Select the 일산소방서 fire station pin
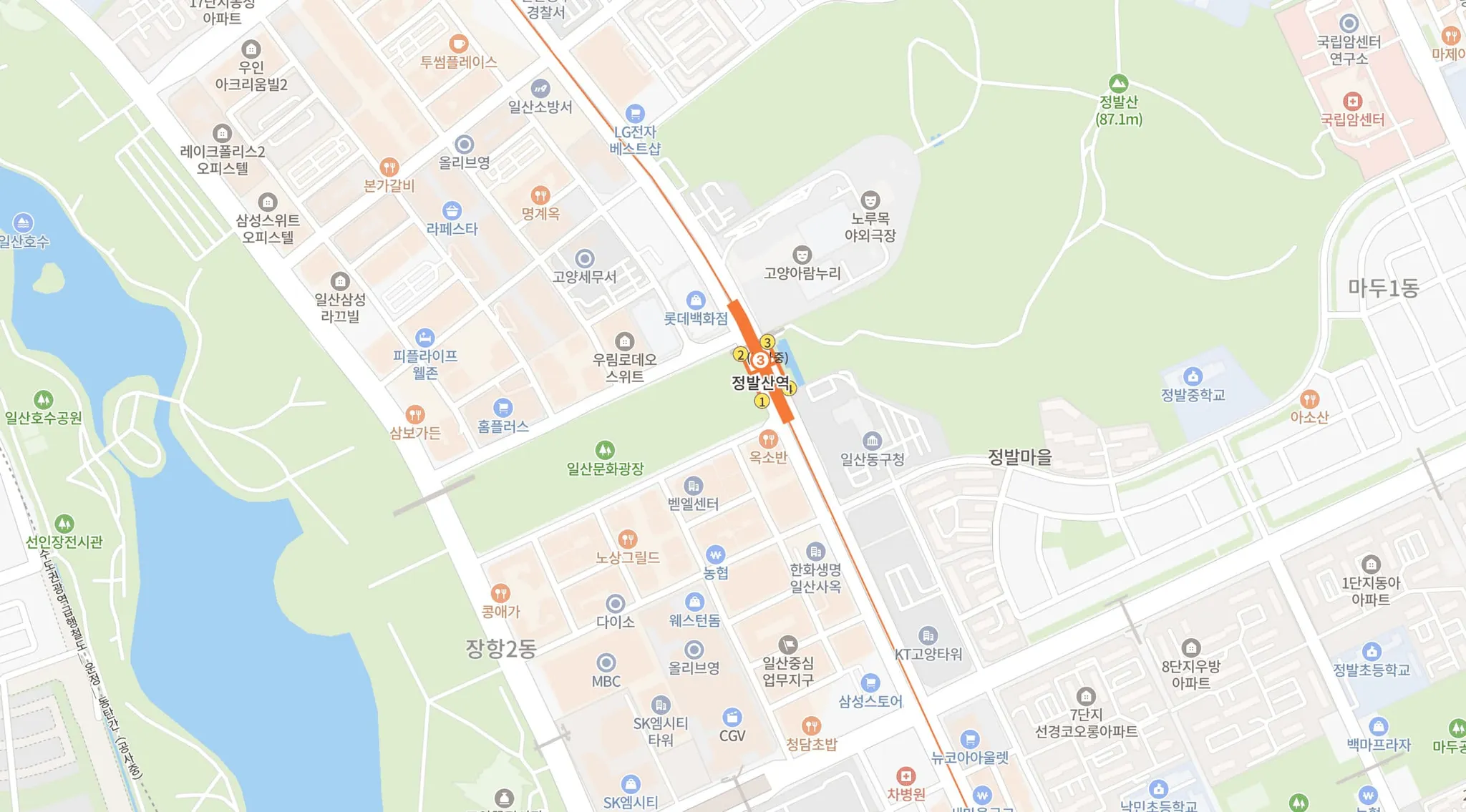 coord(540,89)
